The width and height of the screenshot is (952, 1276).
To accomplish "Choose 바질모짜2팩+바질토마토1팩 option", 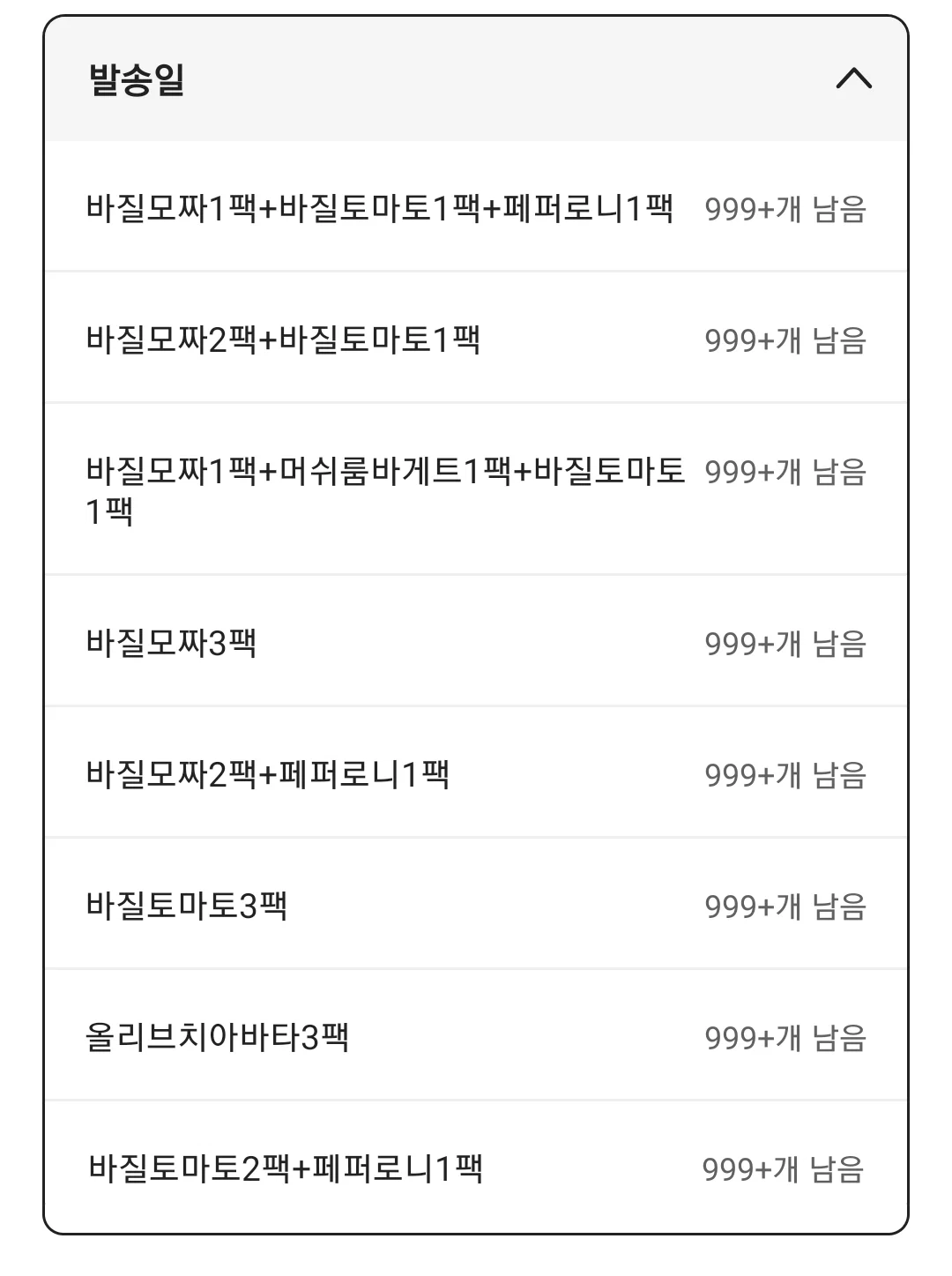I will pos(476,339).
